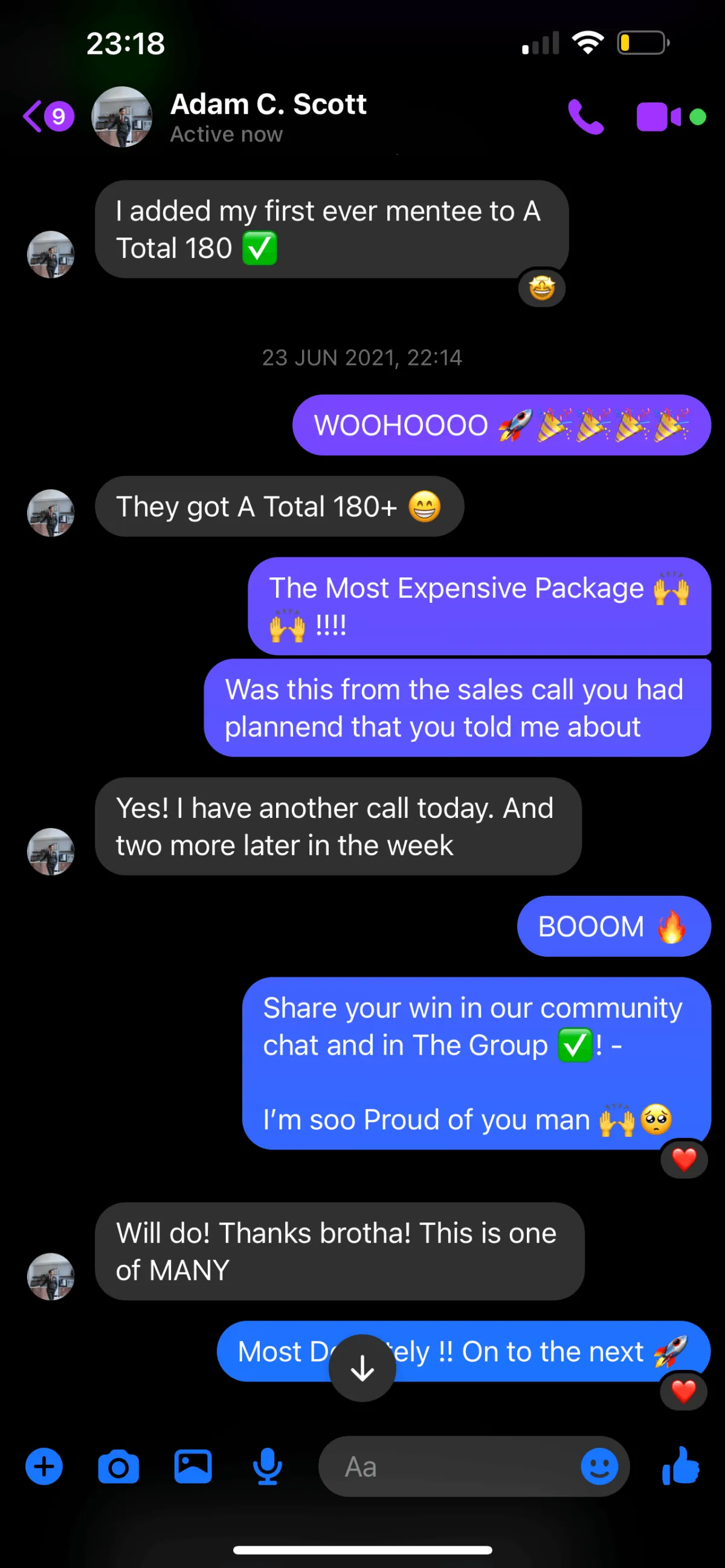Start a video call with Adam
This screenshot has height=1568, width=725.
[659, 117]
